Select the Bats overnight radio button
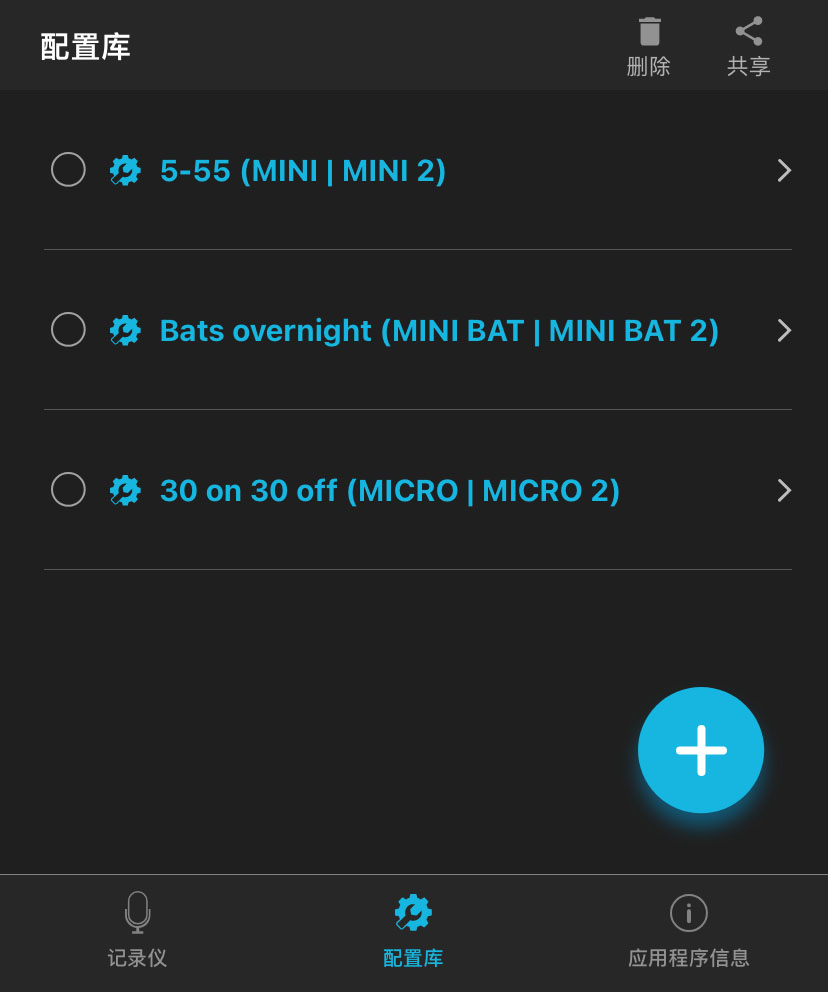The width and height of the screenshot is (828, 992). coord(68,330)
